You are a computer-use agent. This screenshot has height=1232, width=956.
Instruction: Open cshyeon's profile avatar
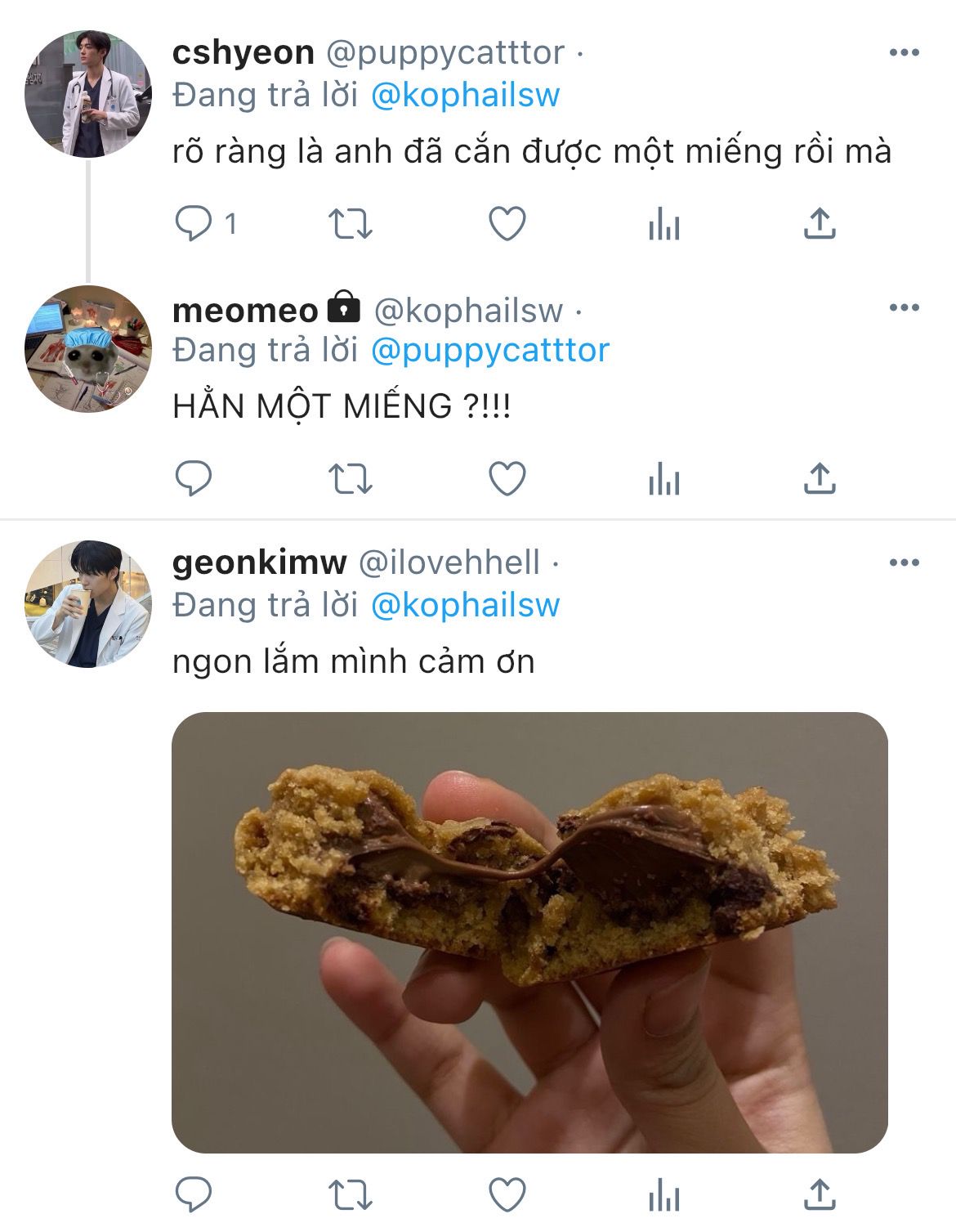pyautogui.click(x=88, y=94)
